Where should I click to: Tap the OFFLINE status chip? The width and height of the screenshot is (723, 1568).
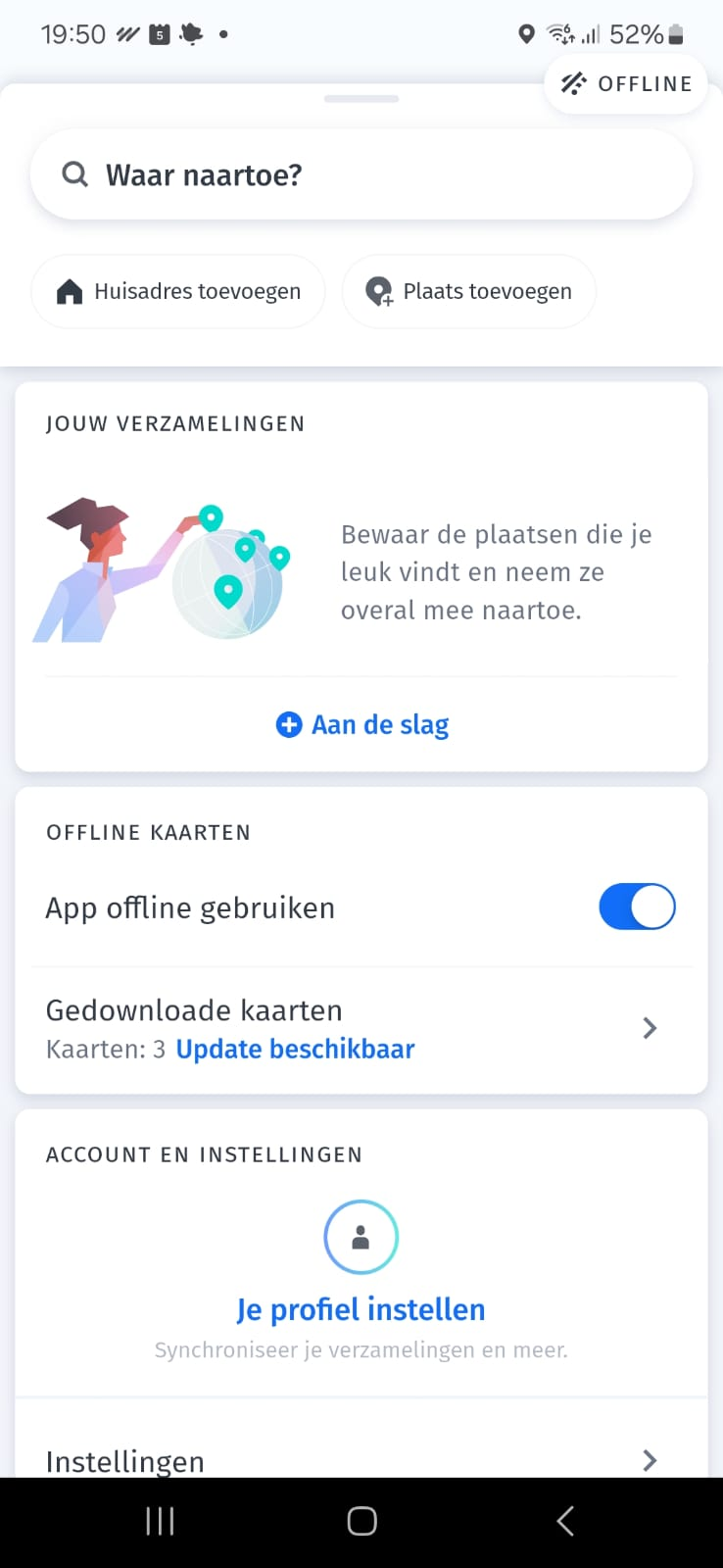626,84
